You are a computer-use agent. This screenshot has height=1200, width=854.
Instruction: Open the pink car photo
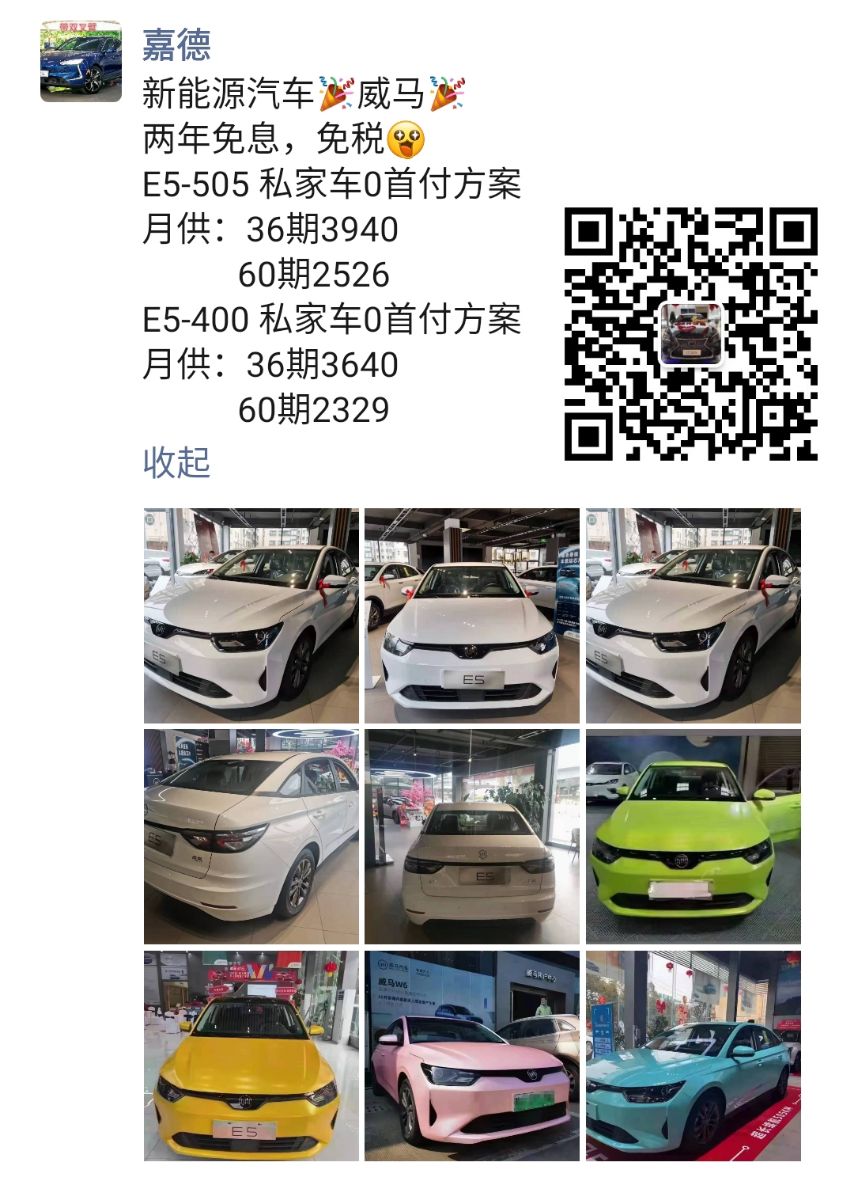coord(471,1056)
